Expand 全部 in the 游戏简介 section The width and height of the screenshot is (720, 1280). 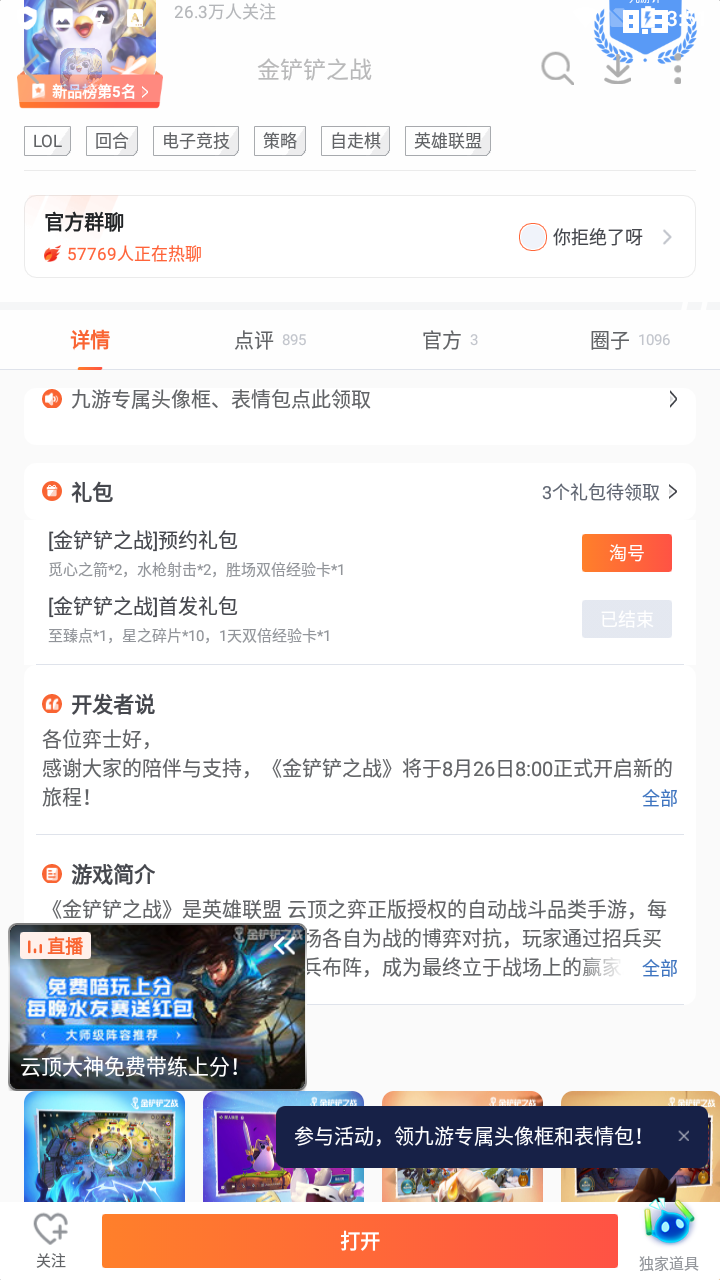pyautogui.click(x=659, y=968)
